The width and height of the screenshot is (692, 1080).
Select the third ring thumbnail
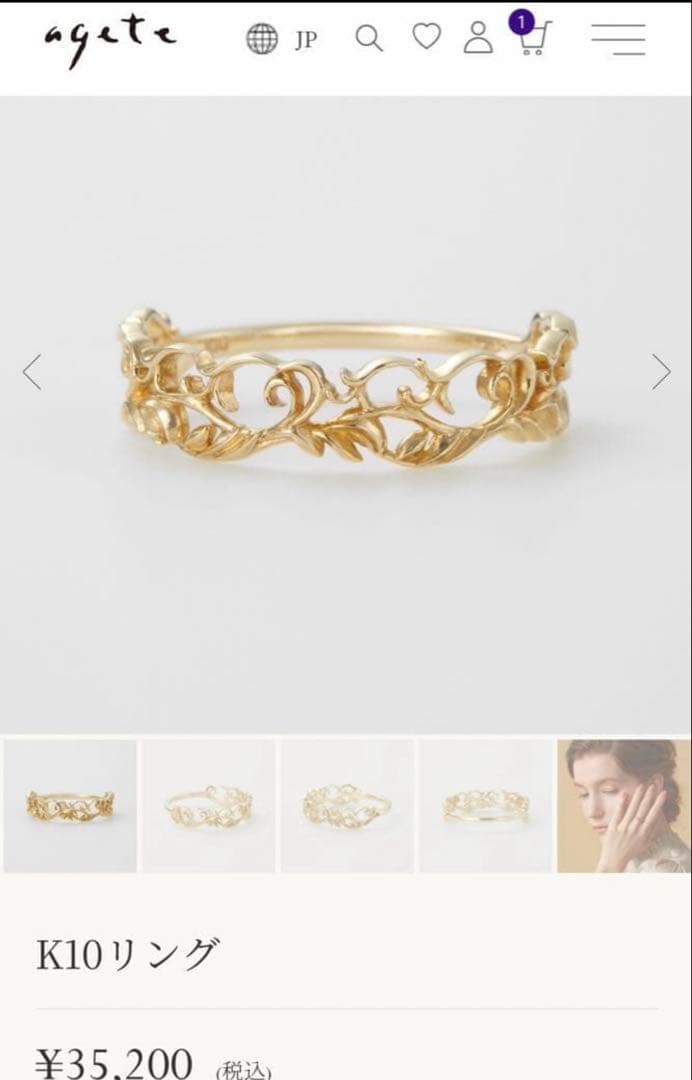click(347, 805)
